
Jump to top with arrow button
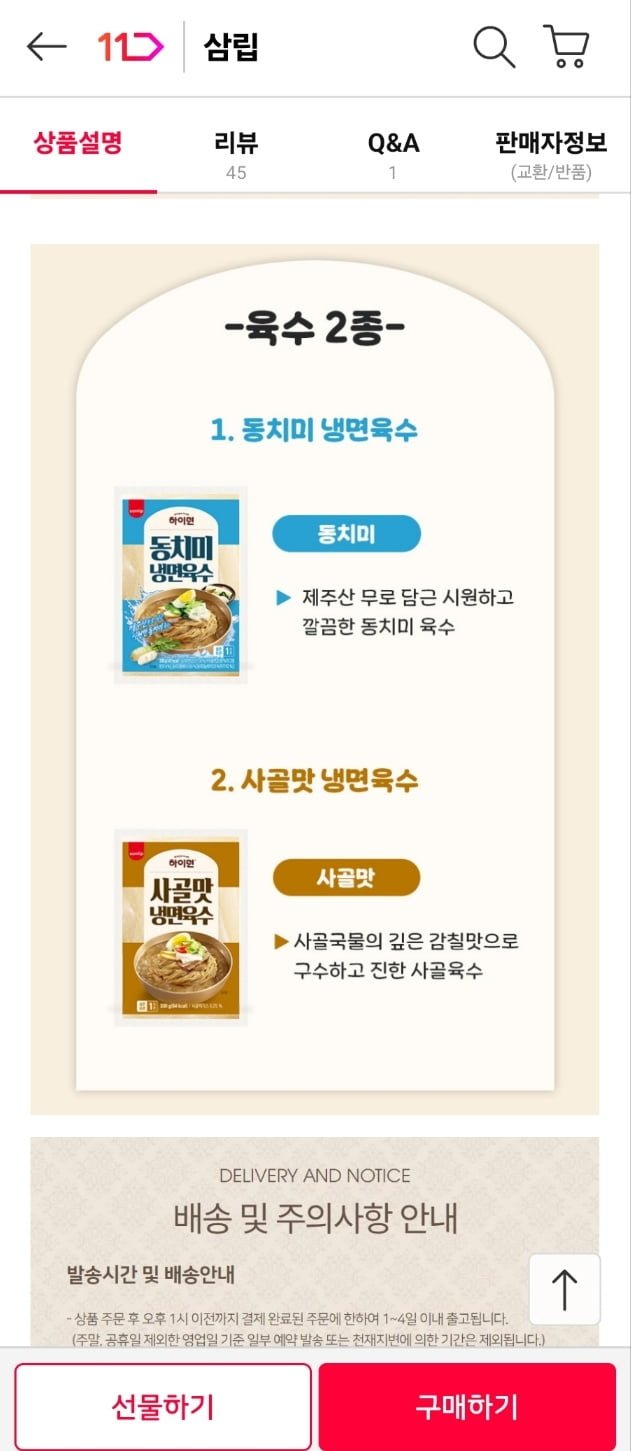pos(565,1289)
